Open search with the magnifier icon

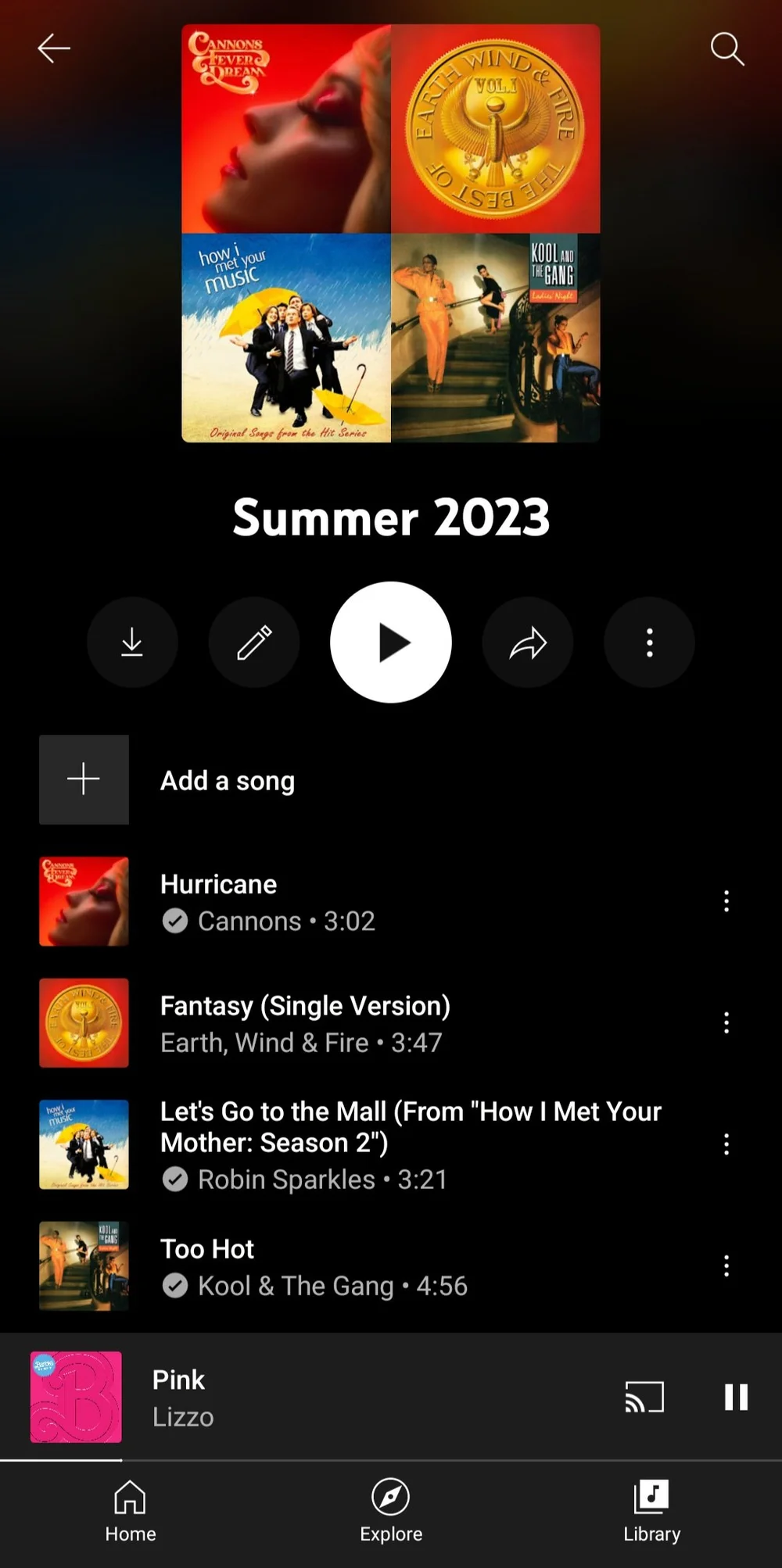click(726, 49)
